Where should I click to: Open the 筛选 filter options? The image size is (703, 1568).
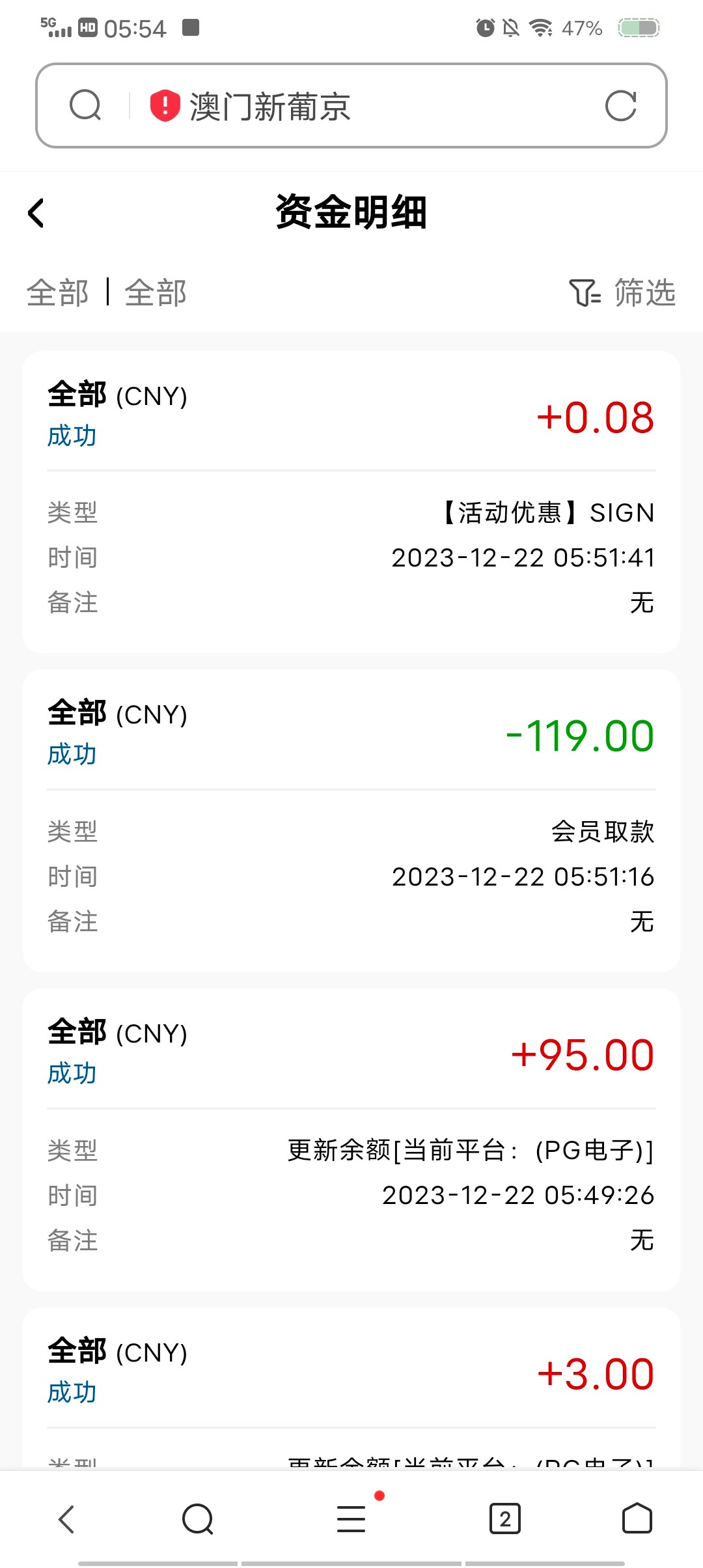coord(622,292)
